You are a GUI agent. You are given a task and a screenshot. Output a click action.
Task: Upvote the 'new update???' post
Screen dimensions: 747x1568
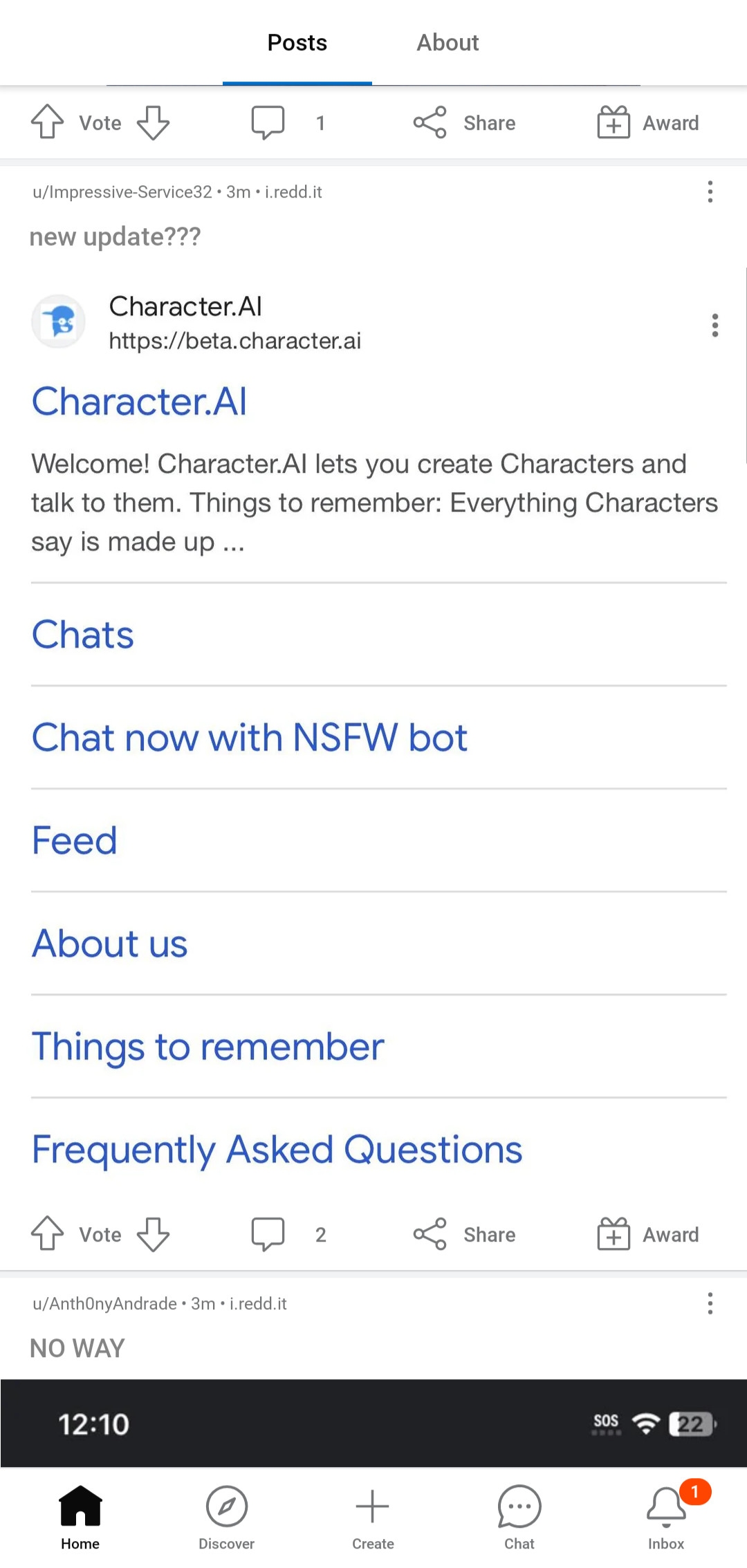coord(48,1234)
